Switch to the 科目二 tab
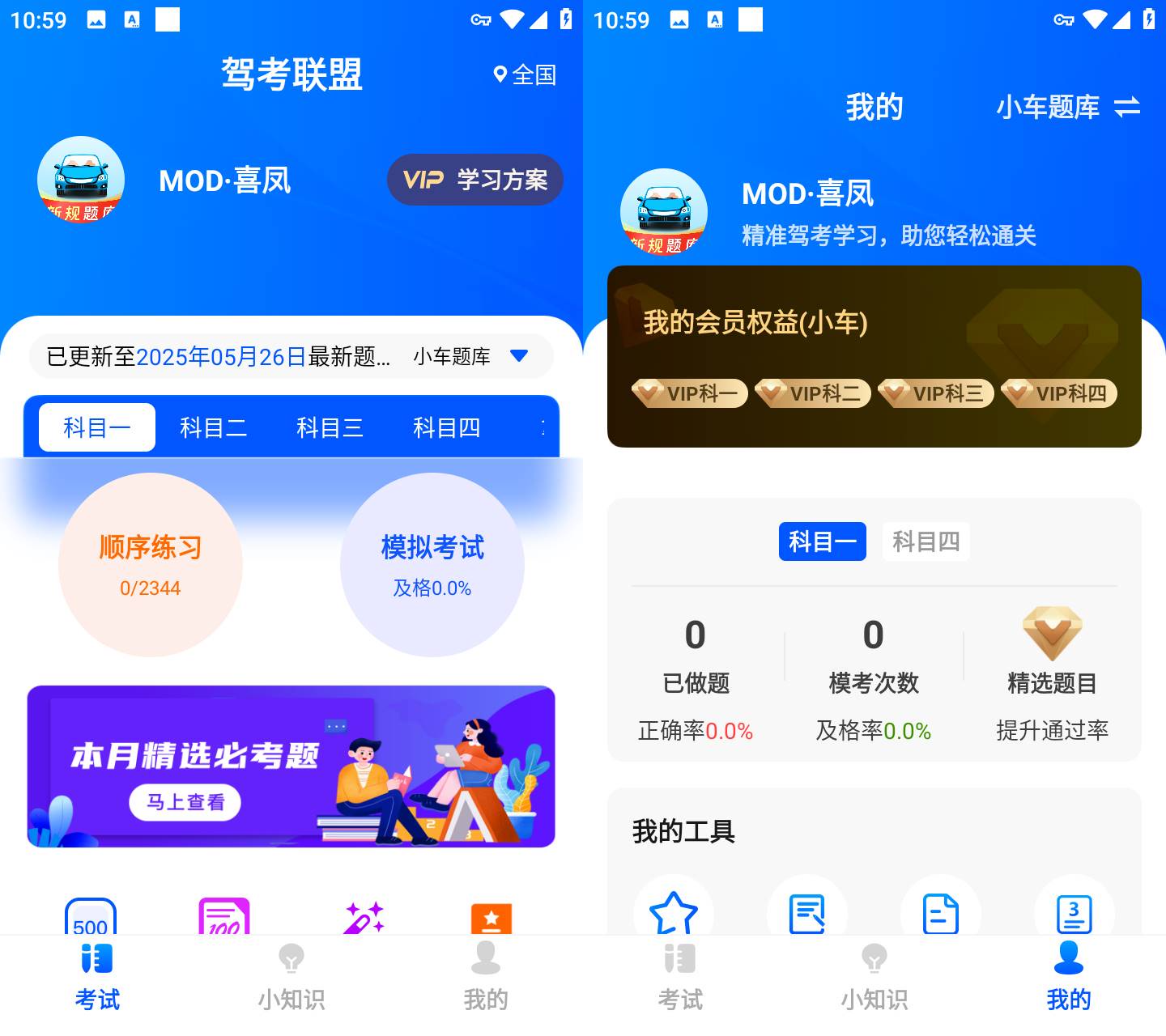 point(213,427)
